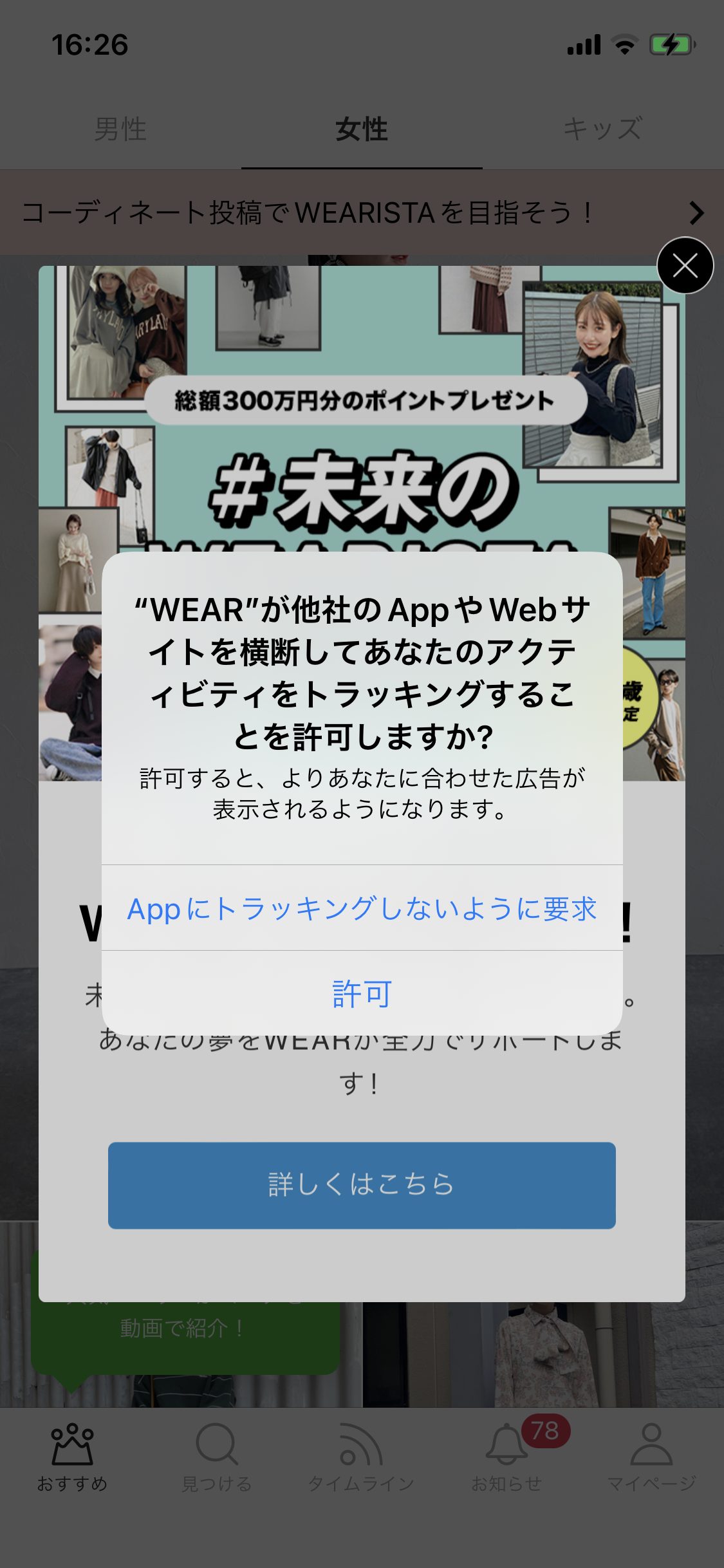Open 詳しくはこちら details button
This screenshot has width=724, height=1568.
[x=362, y=1185]
